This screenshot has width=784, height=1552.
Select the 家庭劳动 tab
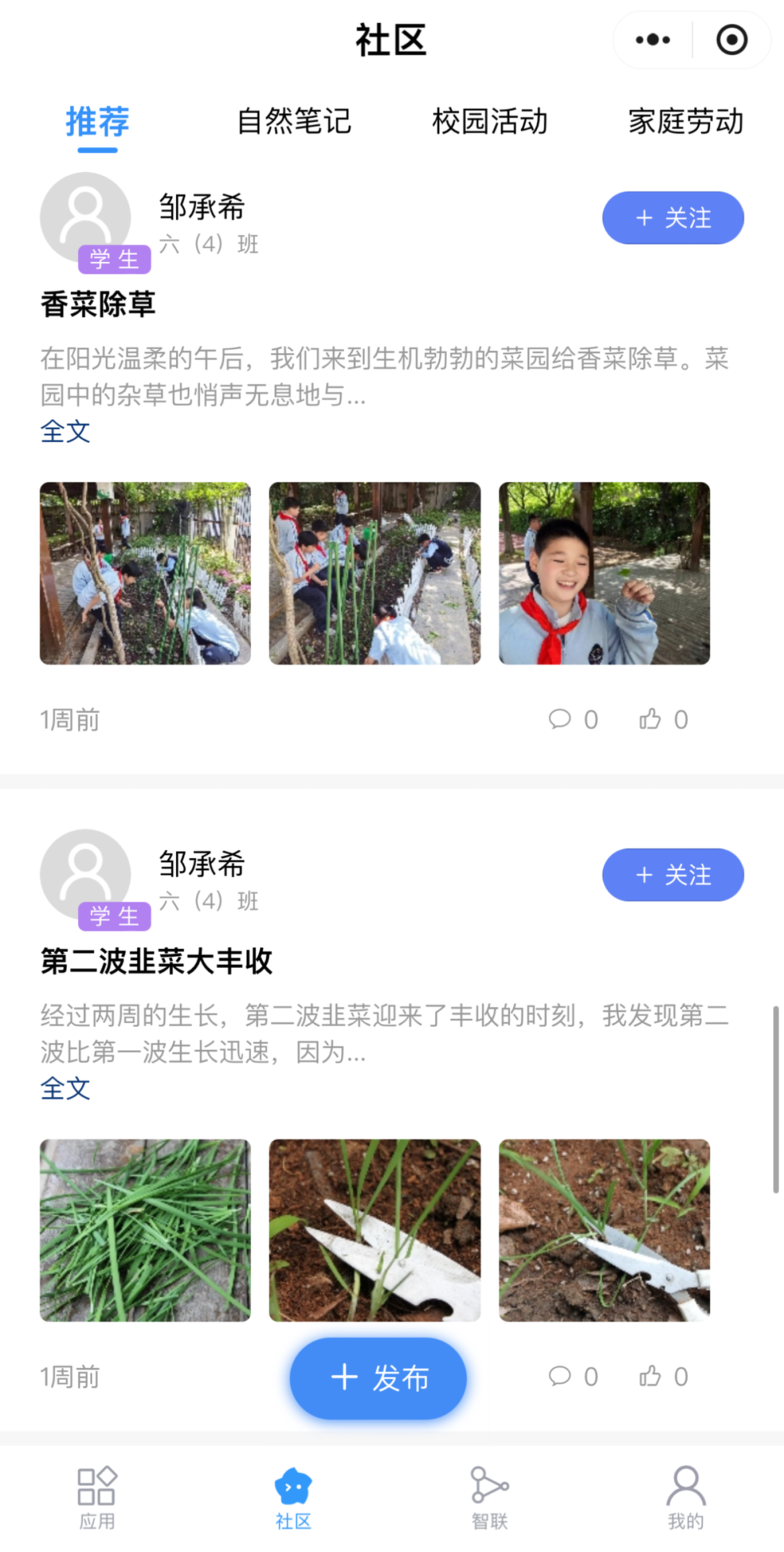click(x=685, y=121)
